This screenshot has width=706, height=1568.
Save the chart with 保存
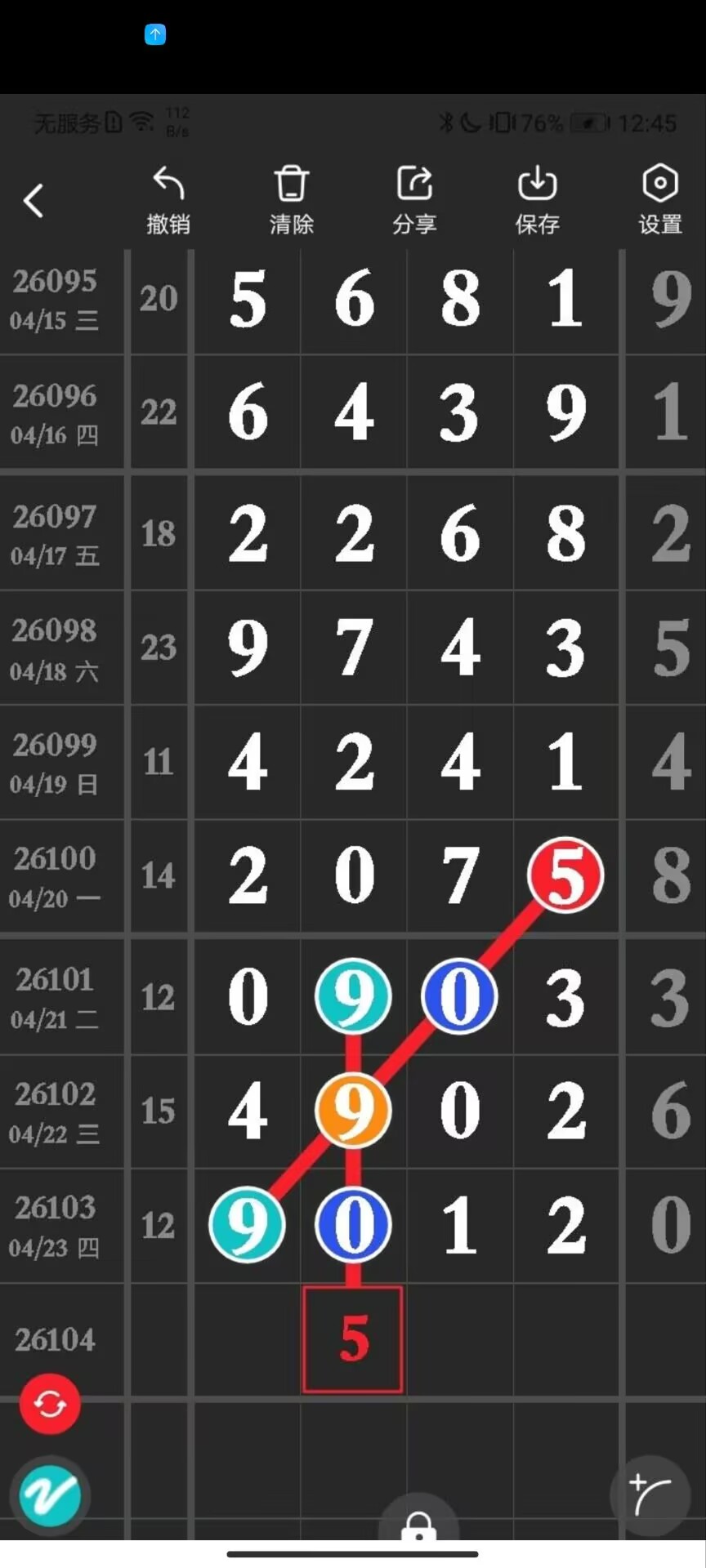click(537, 201)
